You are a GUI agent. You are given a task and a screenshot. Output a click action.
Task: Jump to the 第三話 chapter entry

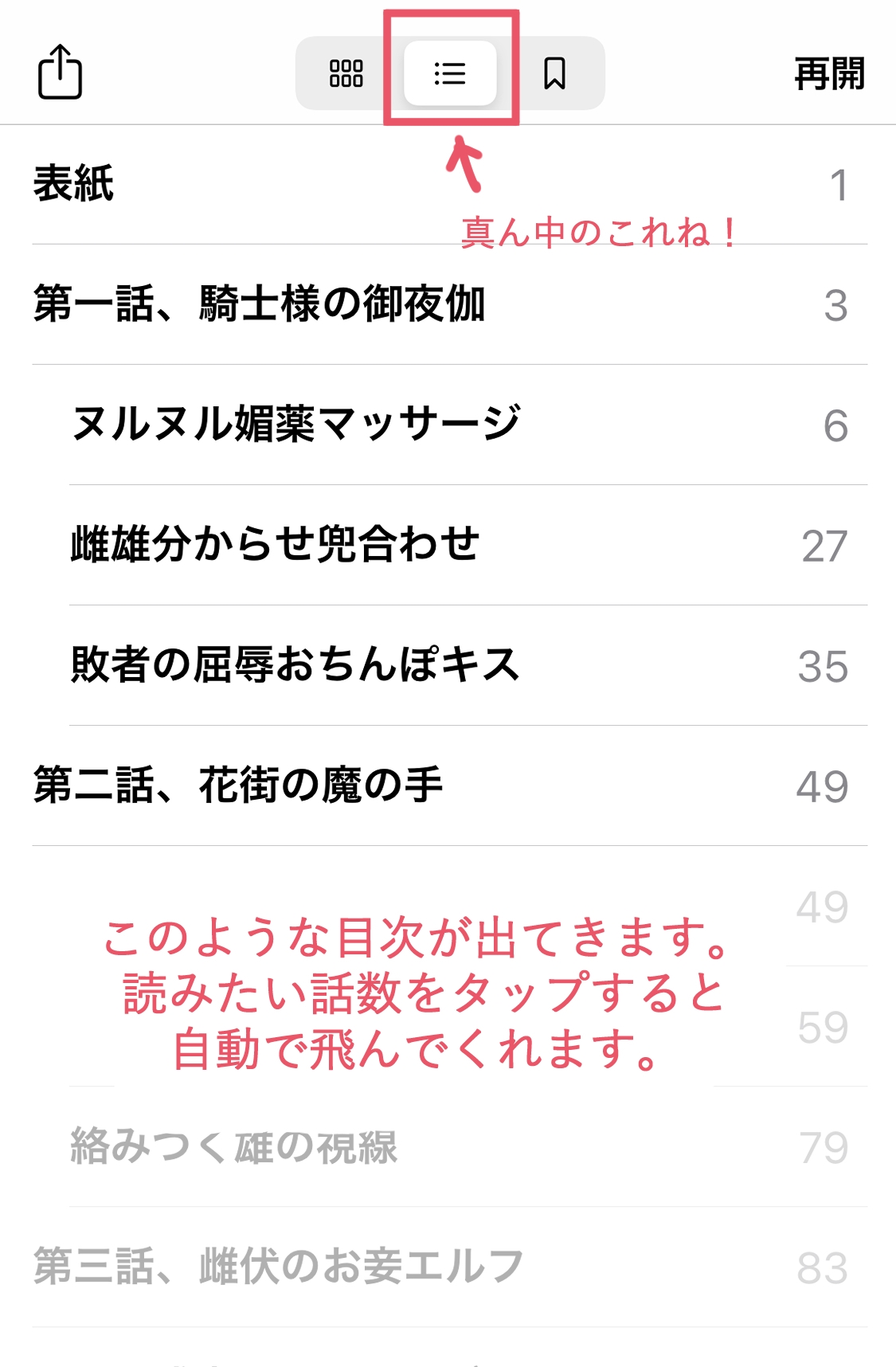coord(449,1267)
